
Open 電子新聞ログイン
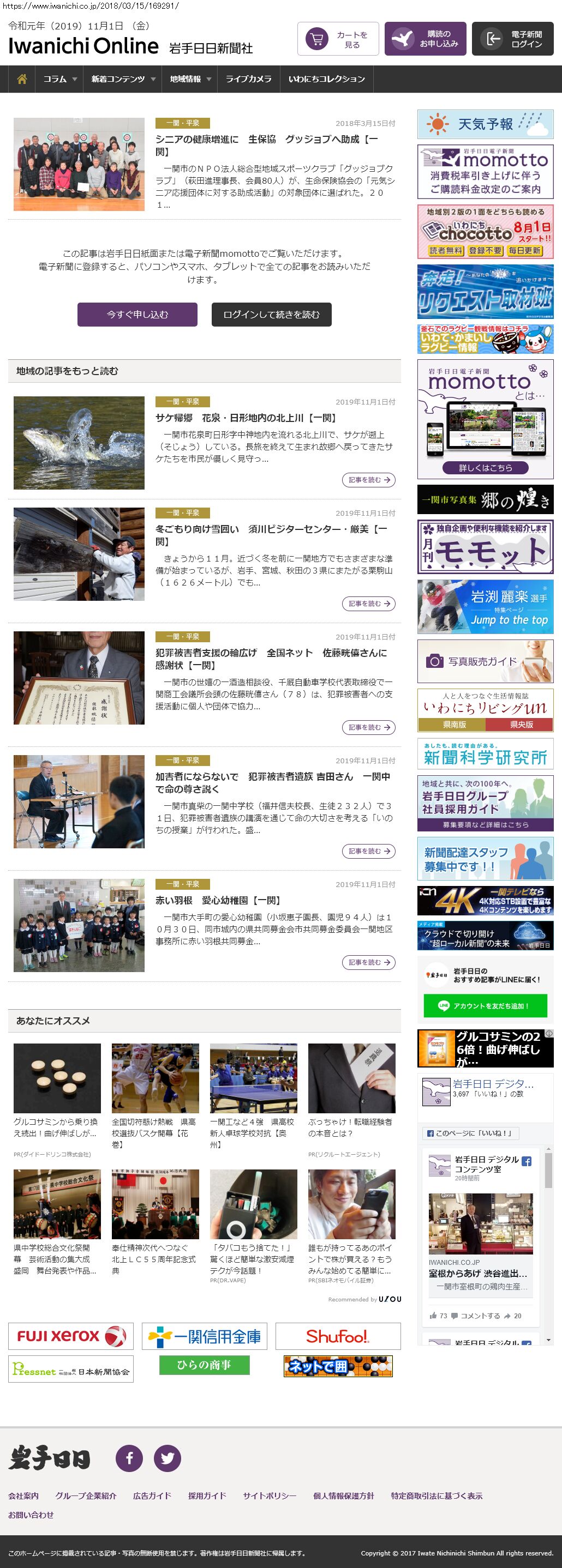click(x=512, y=40)
